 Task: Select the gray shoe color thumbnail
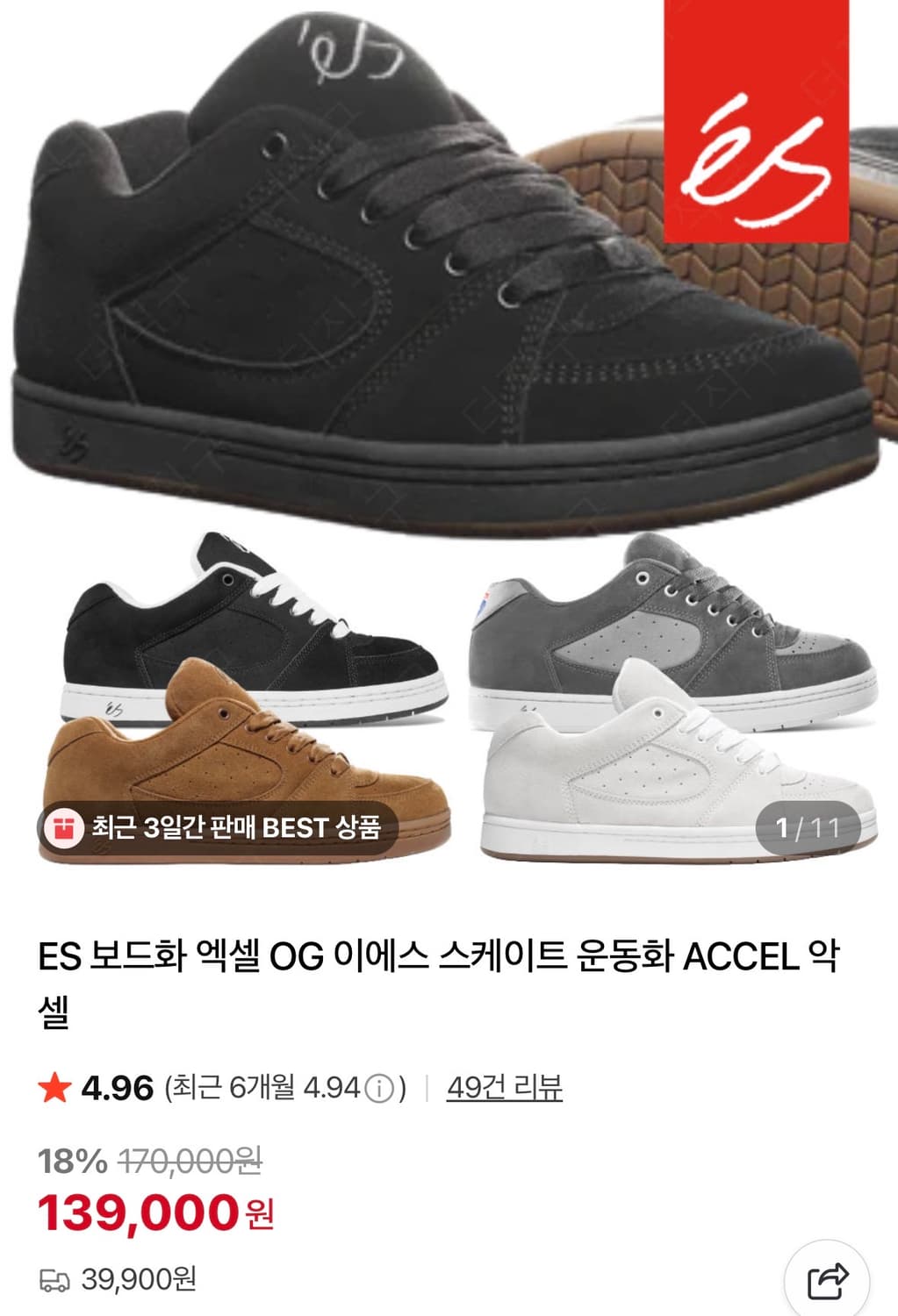coord(667,632)
